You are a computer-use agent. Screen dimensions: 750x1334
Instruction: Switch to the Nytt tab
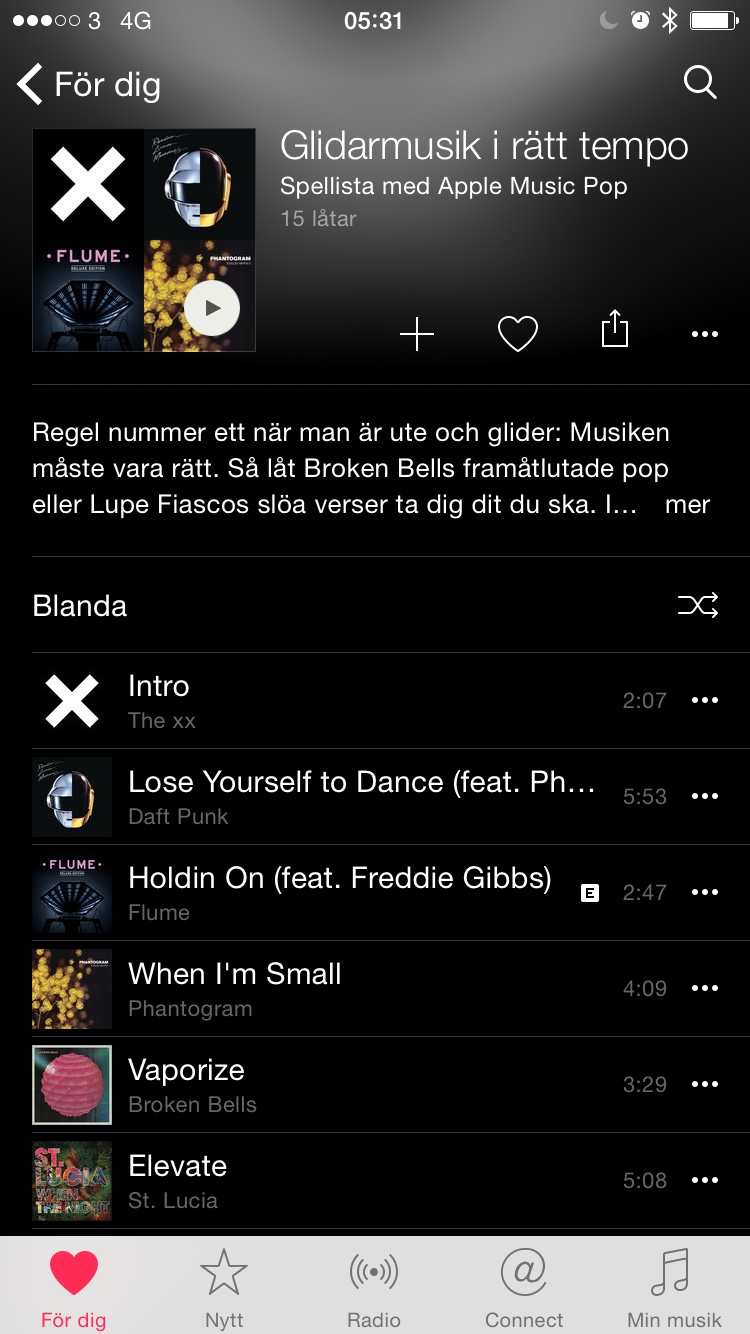(x=224, y=1288)
